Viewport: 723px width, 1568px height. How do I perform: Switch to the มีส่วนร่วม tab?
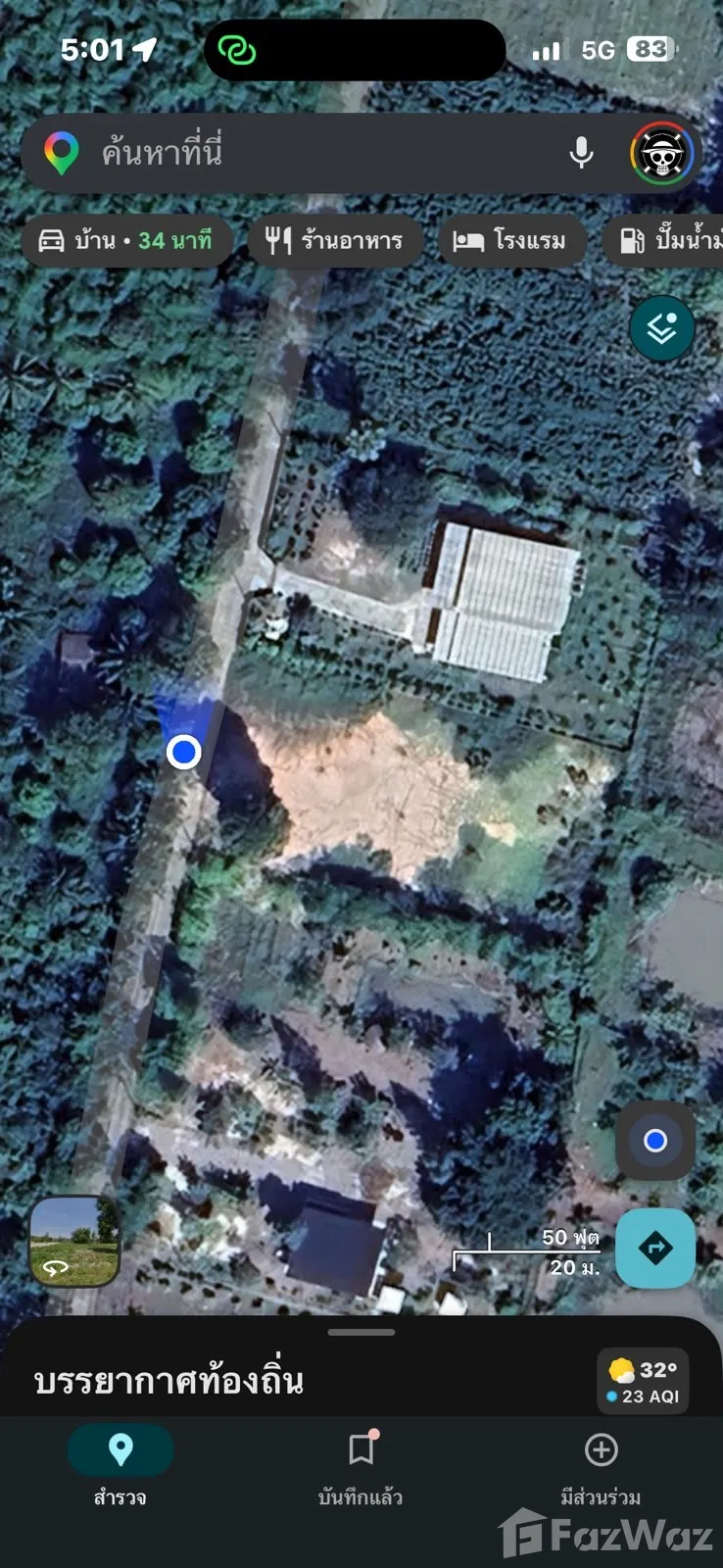tap(601, 1466)
